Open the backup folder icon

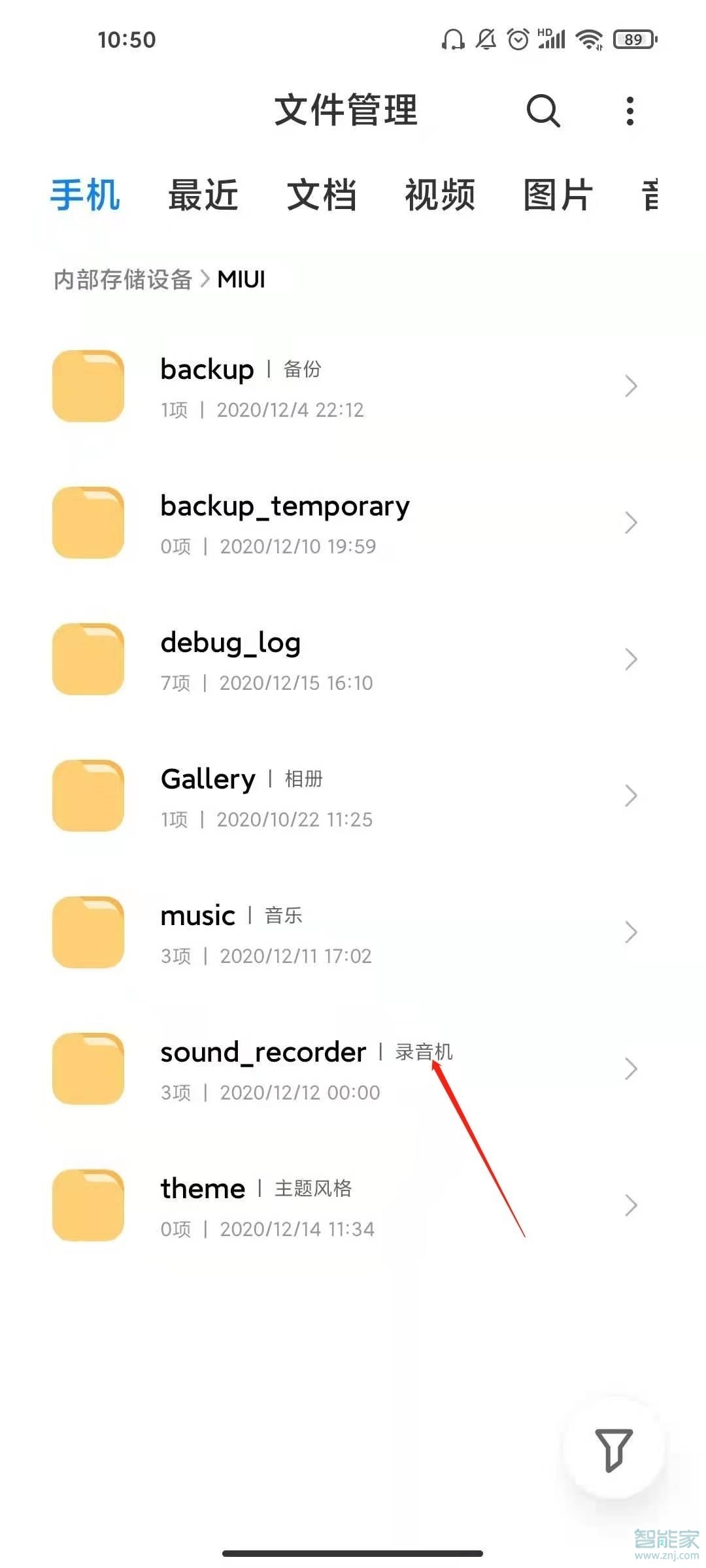coord(88,385)
